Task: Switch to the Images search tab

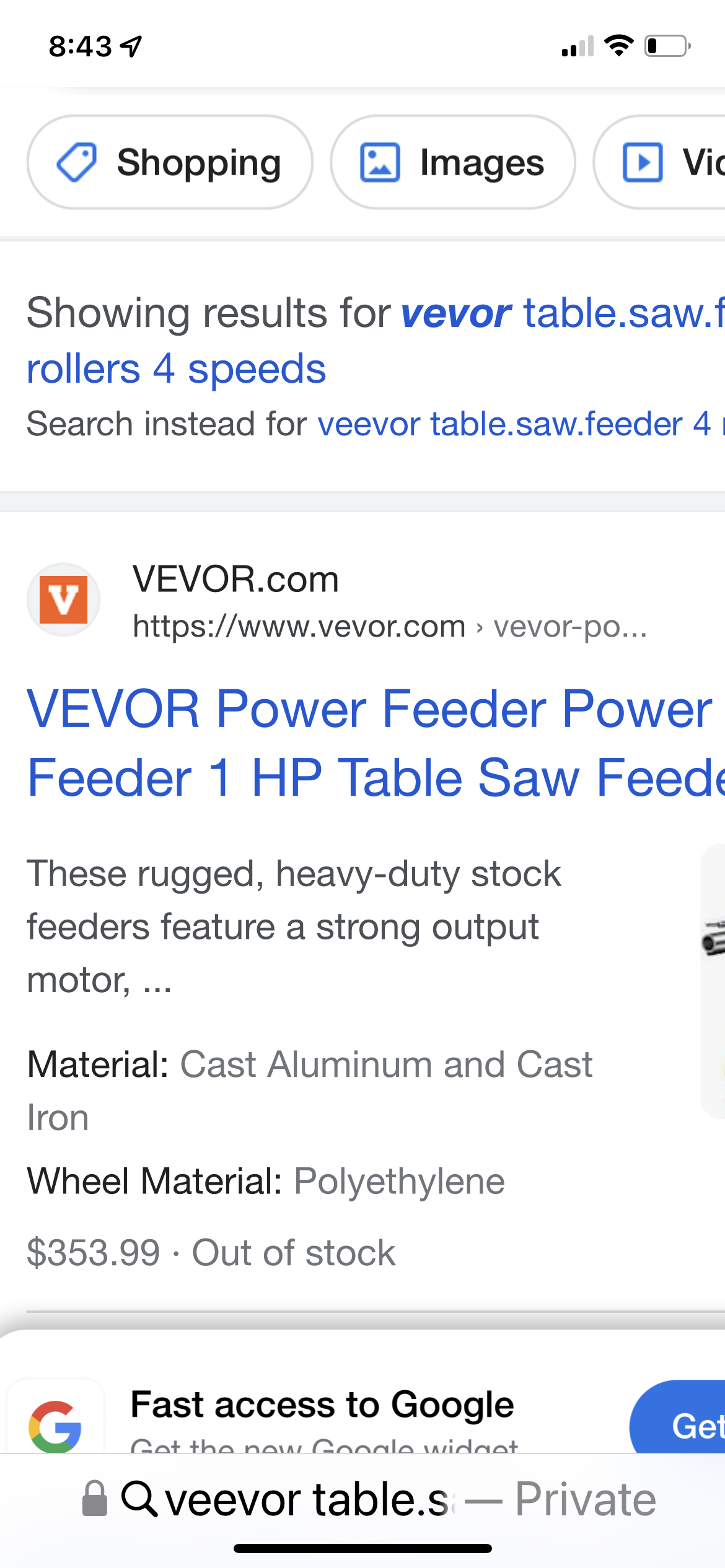Action: tap(452, 162)
